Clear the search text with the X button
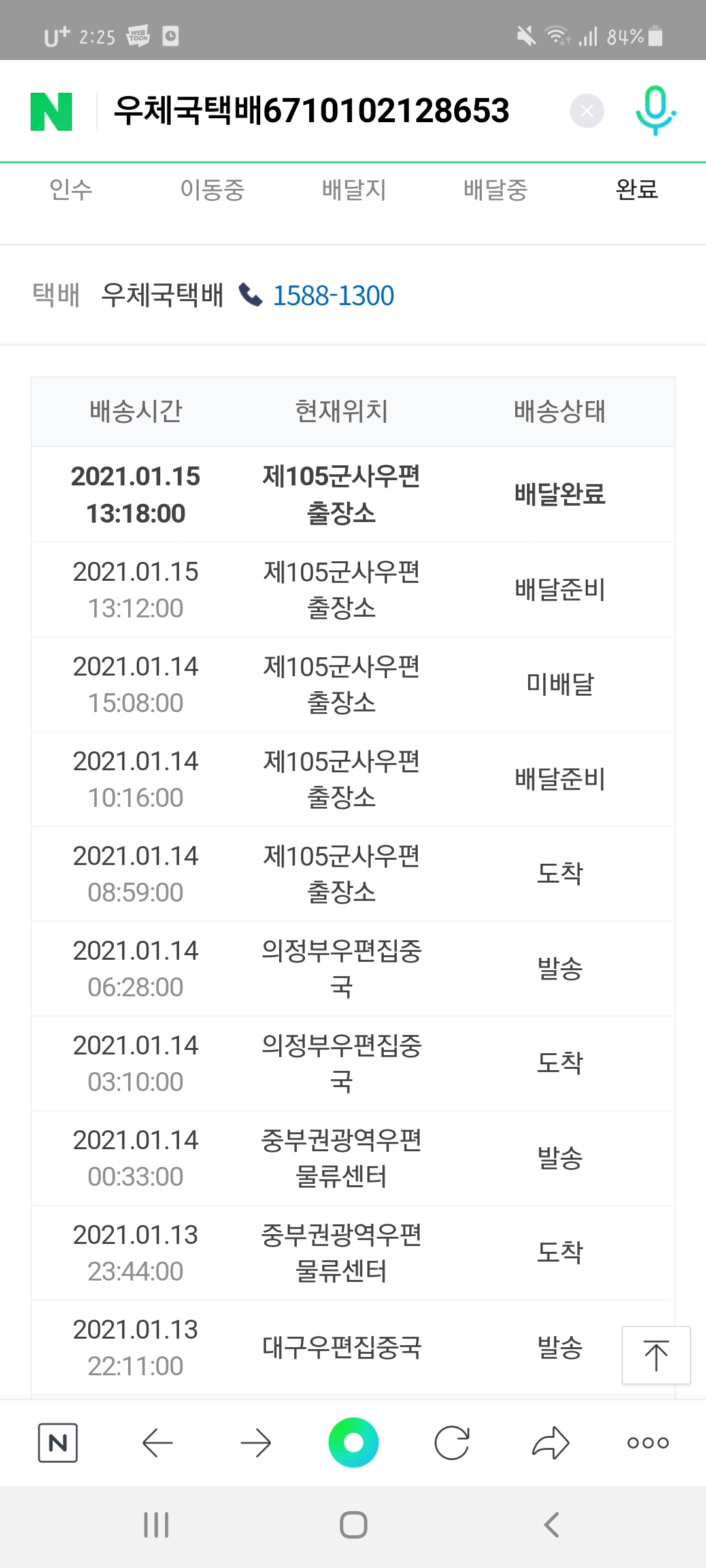 [586, 111]
